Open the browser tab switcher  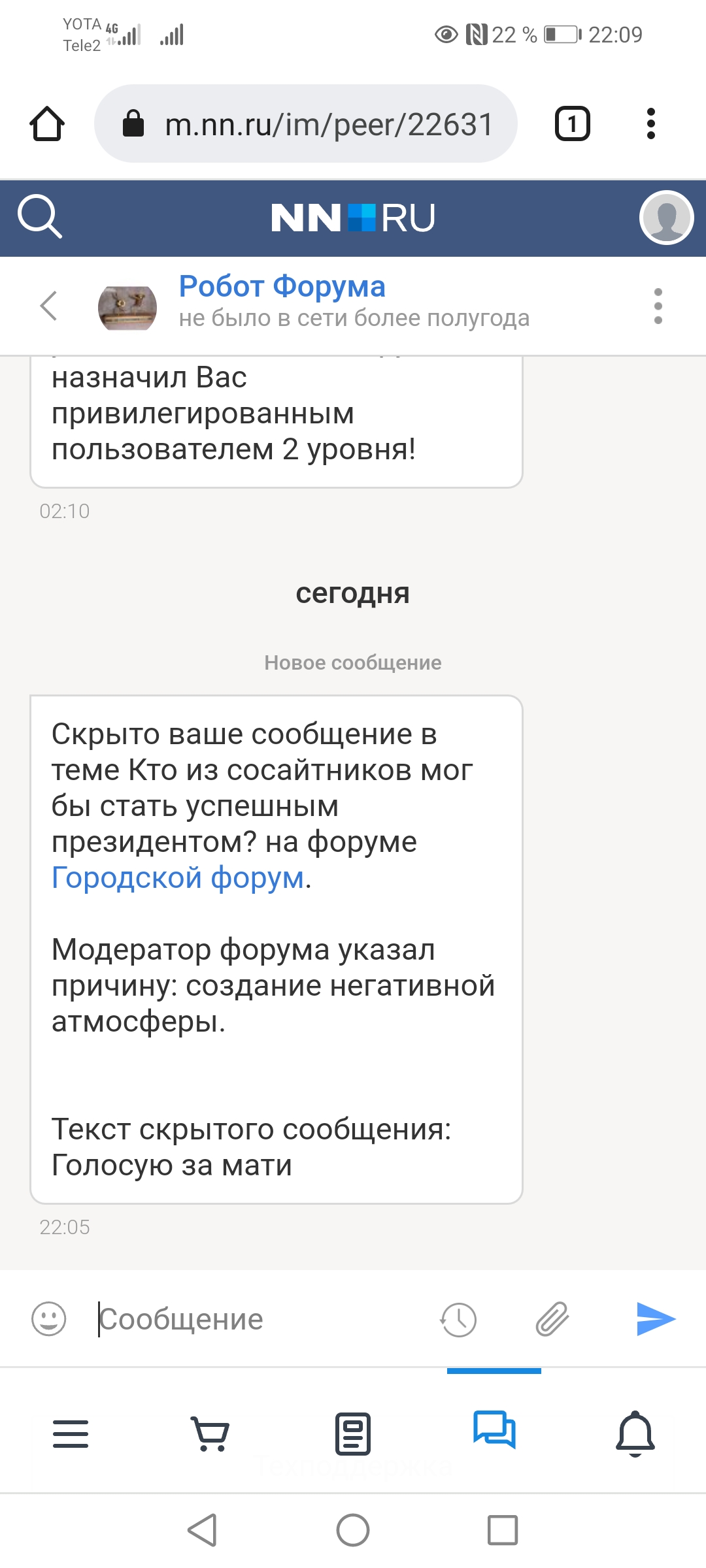tap(572, 123)
